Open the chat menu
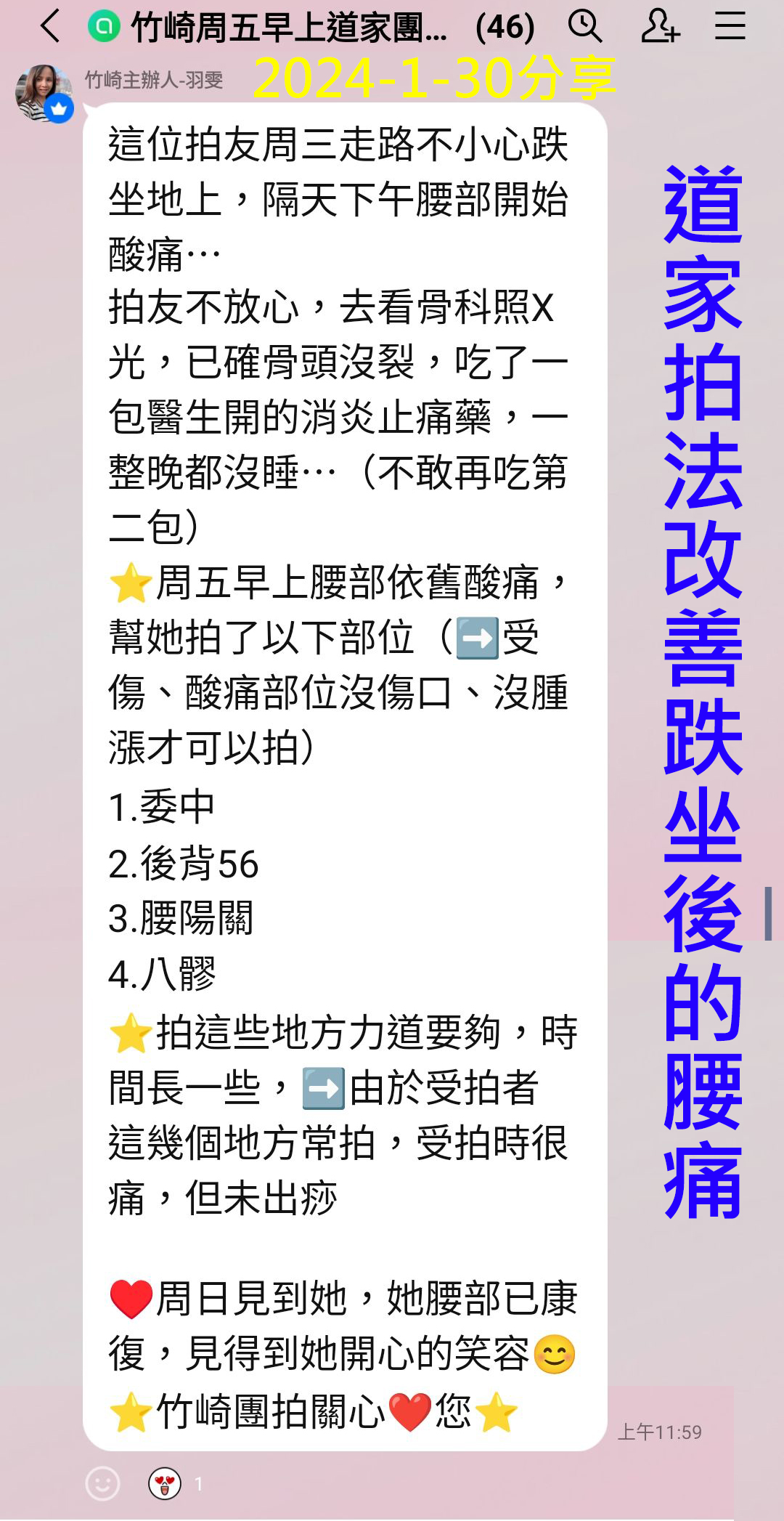This screenshot has height=1521, width=784. click(x=730, y=27)
